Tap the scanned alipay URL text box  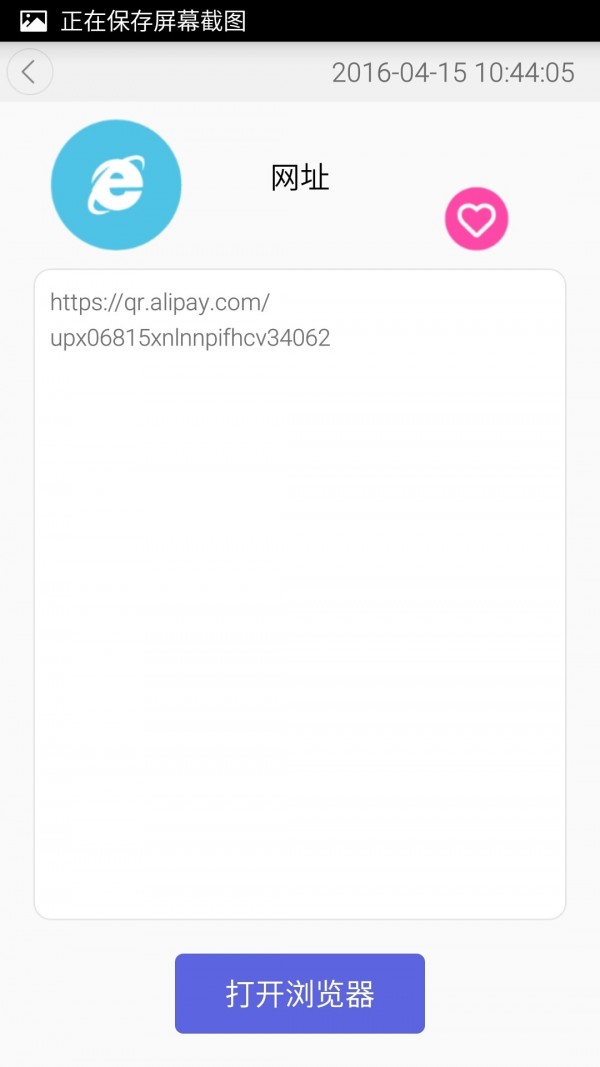pos(300,593)
